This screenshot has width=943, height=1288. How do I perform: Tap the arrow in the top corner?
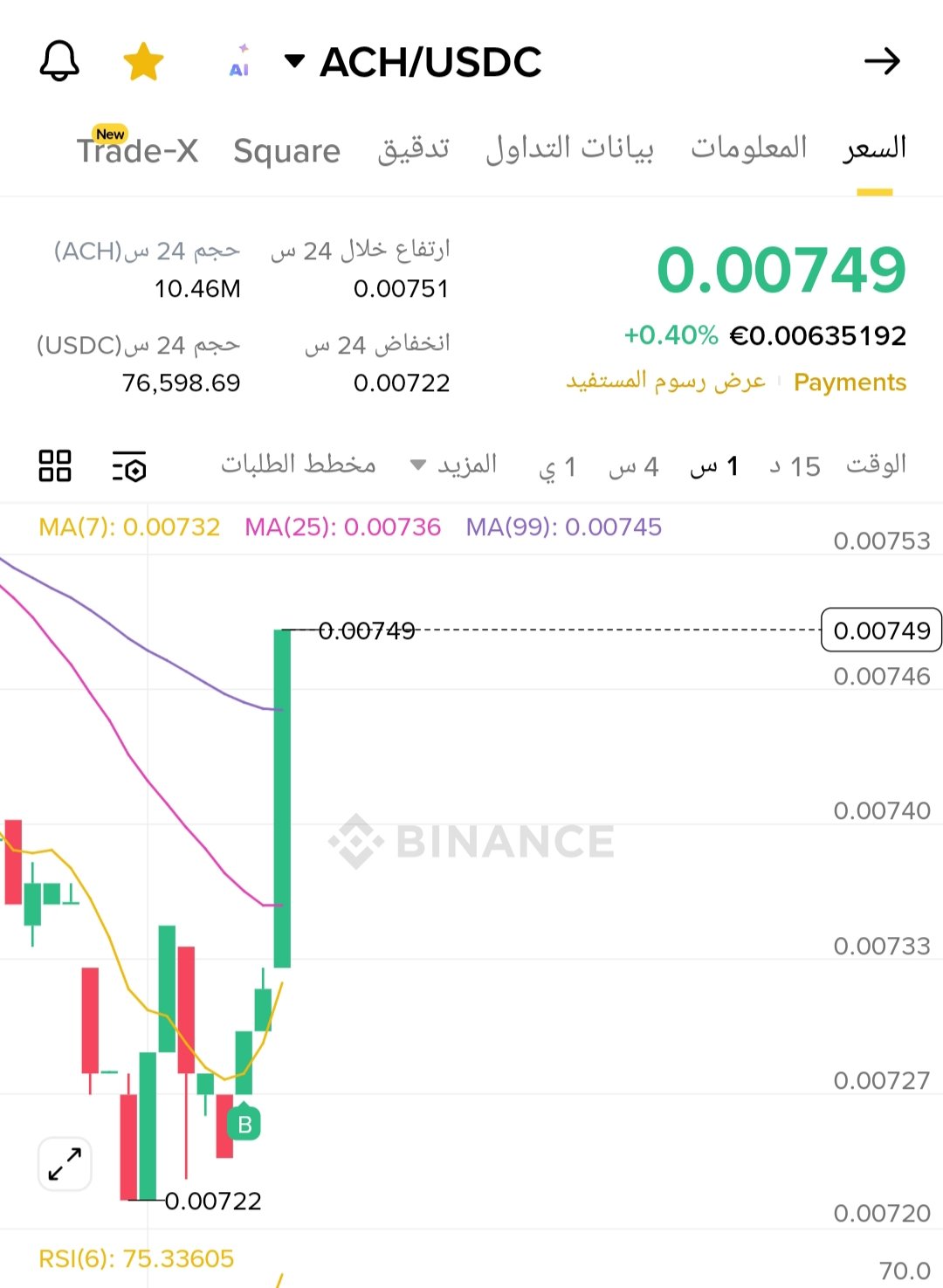[882, 61]
